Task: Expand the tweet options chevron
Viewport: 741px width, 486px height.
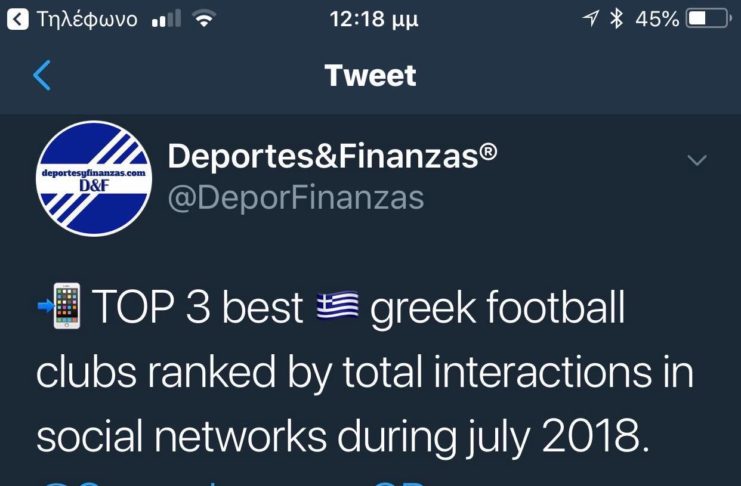Action: tap(697, 160)
